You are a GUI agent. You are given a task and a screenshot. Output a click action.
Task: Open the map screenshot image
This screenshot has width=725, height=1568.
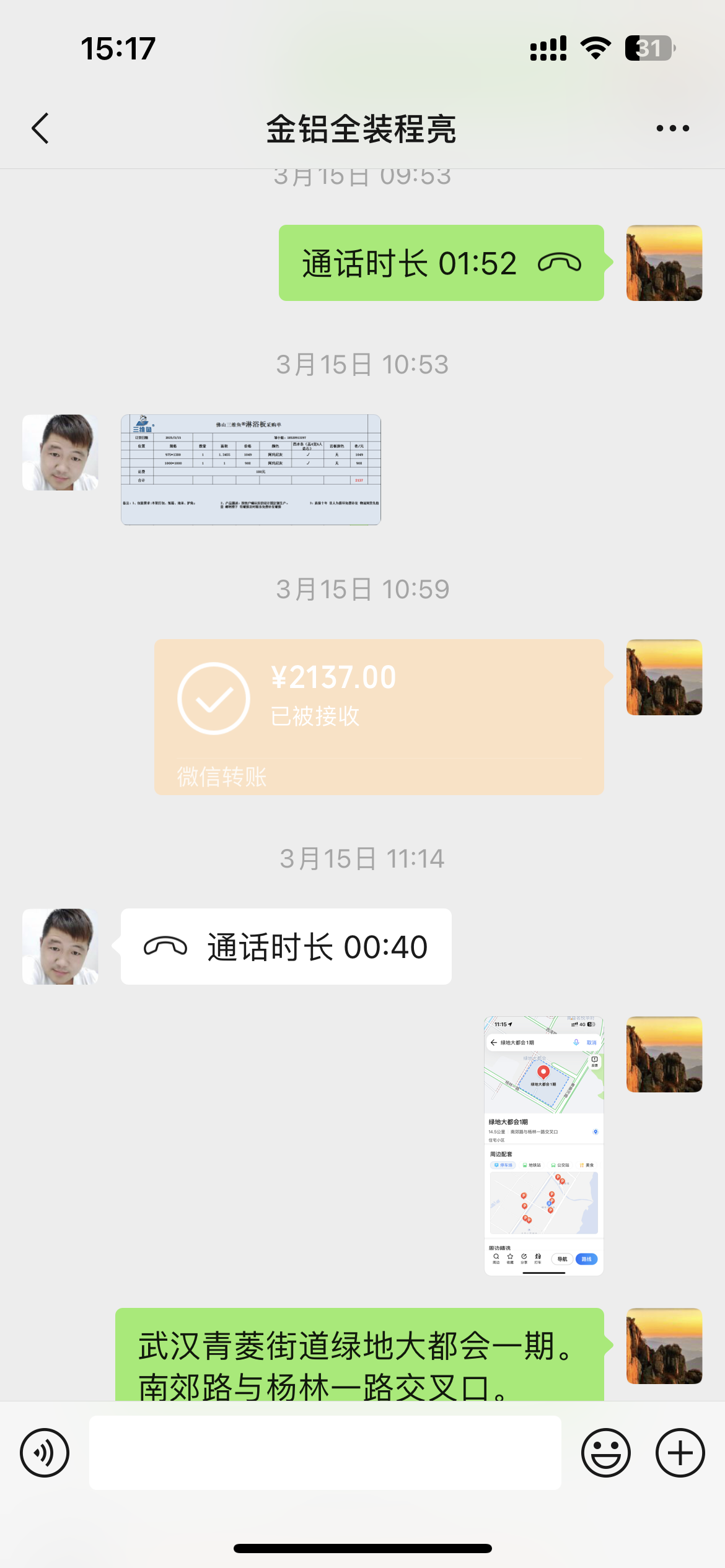pyautogui.click(x=543, y=1145)
